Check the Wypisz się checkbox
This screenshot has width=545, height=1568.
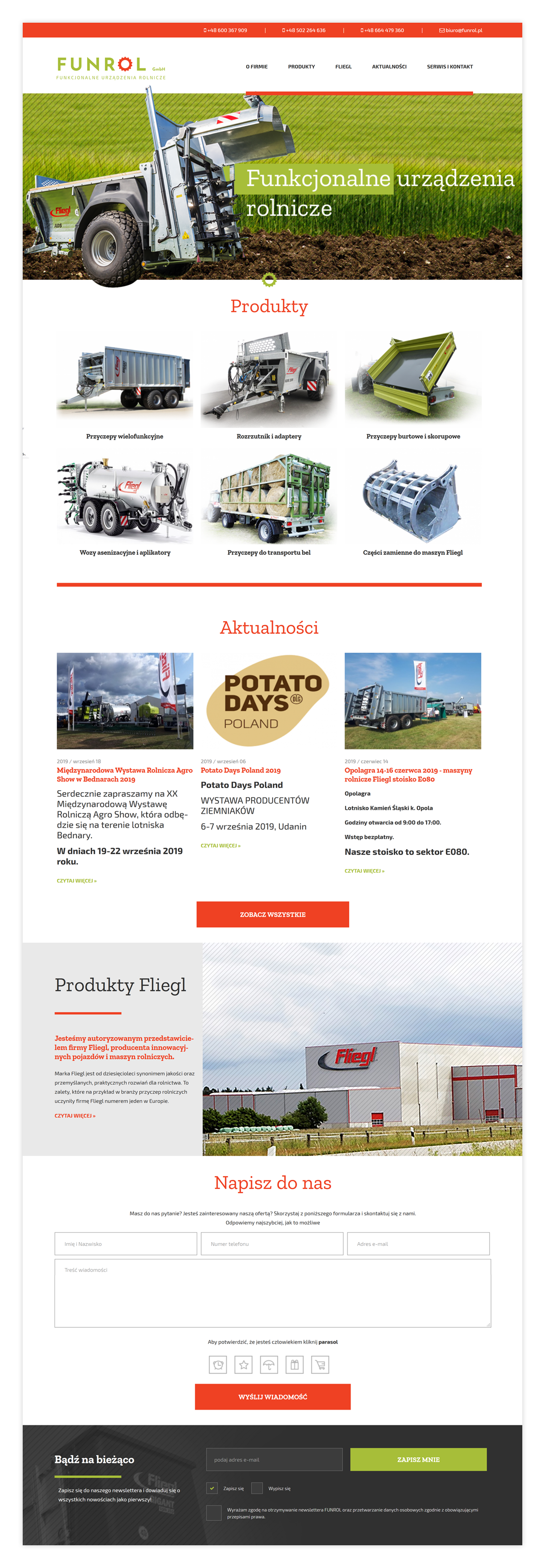257,1488
